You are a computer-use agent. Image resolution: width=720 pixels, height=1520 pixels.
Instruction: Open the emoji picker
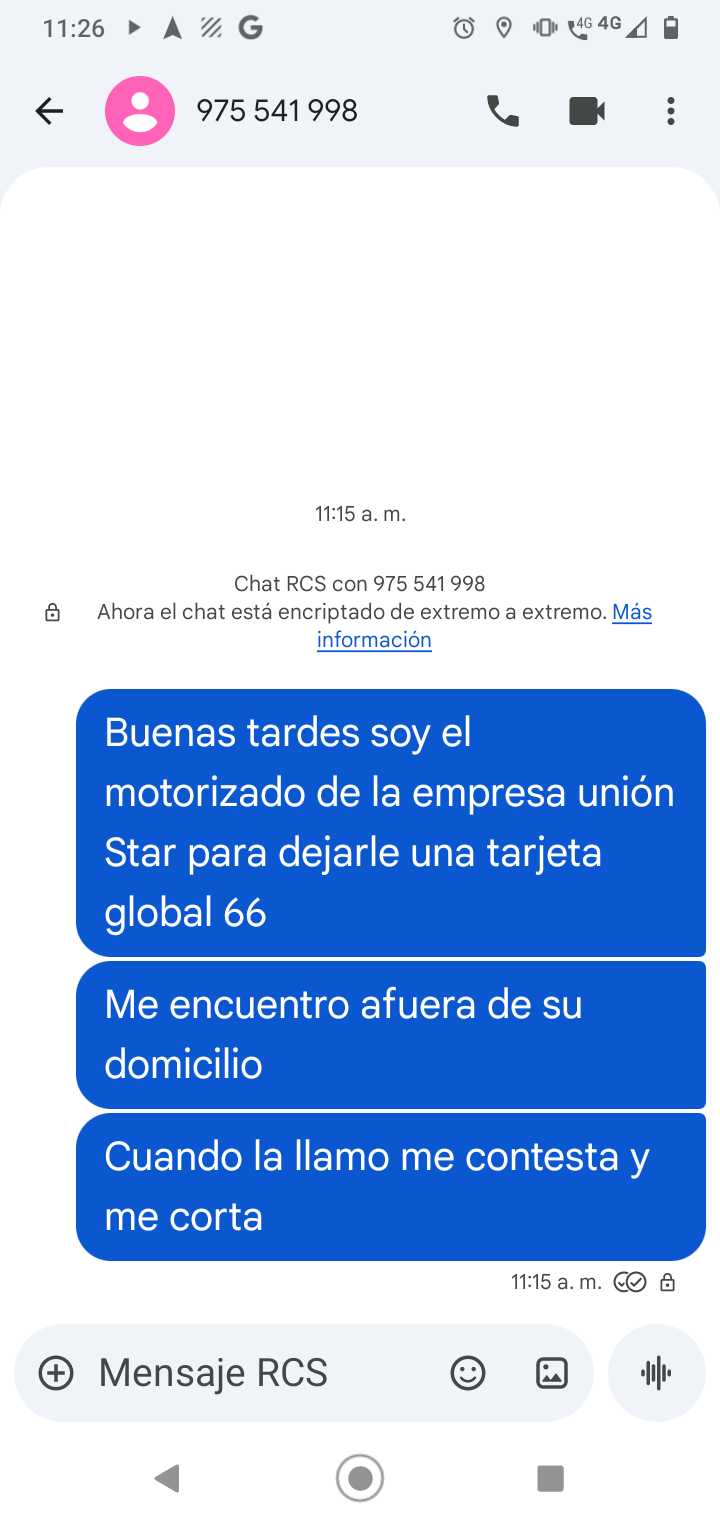point(467,1373)
